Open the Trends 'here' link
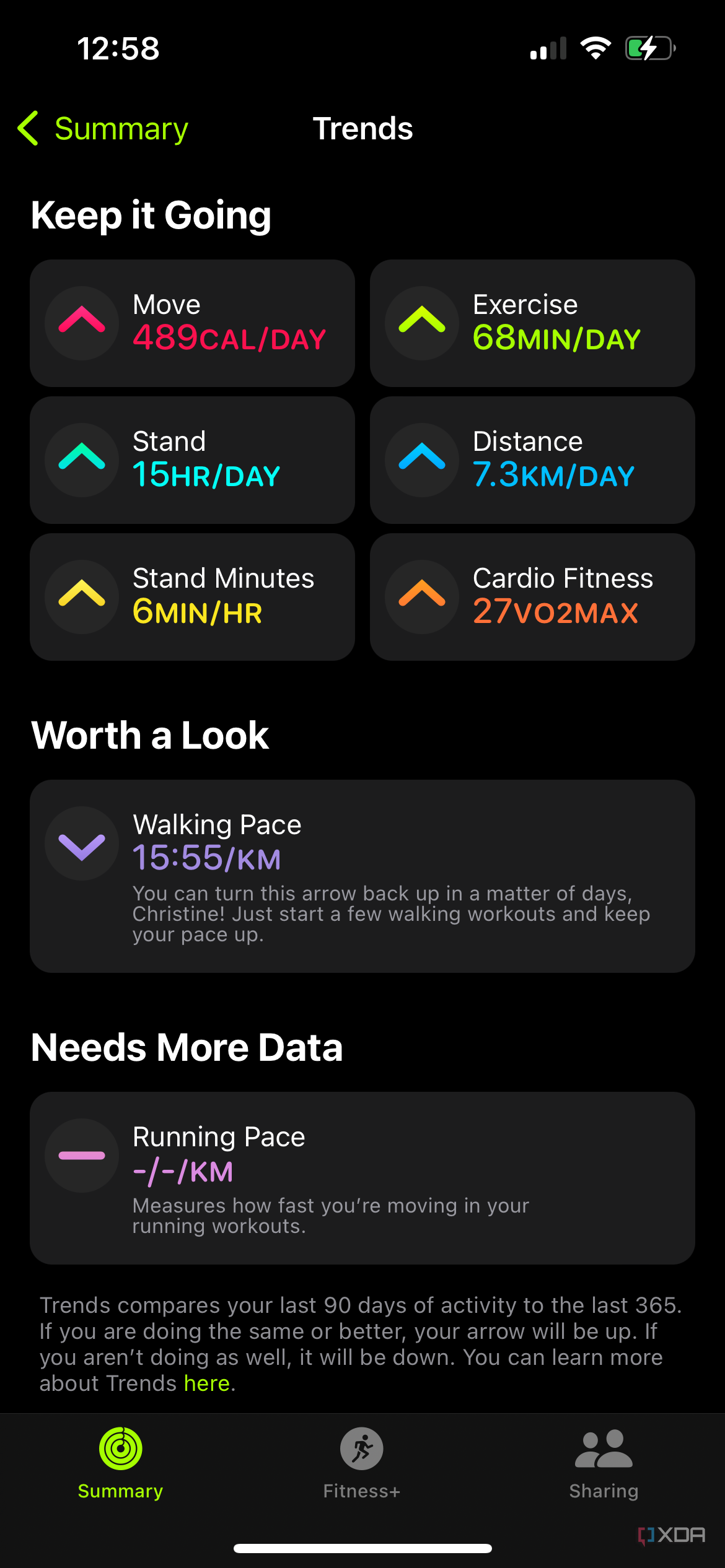This screenshot has width=725, height=1568. point(208,1383)
